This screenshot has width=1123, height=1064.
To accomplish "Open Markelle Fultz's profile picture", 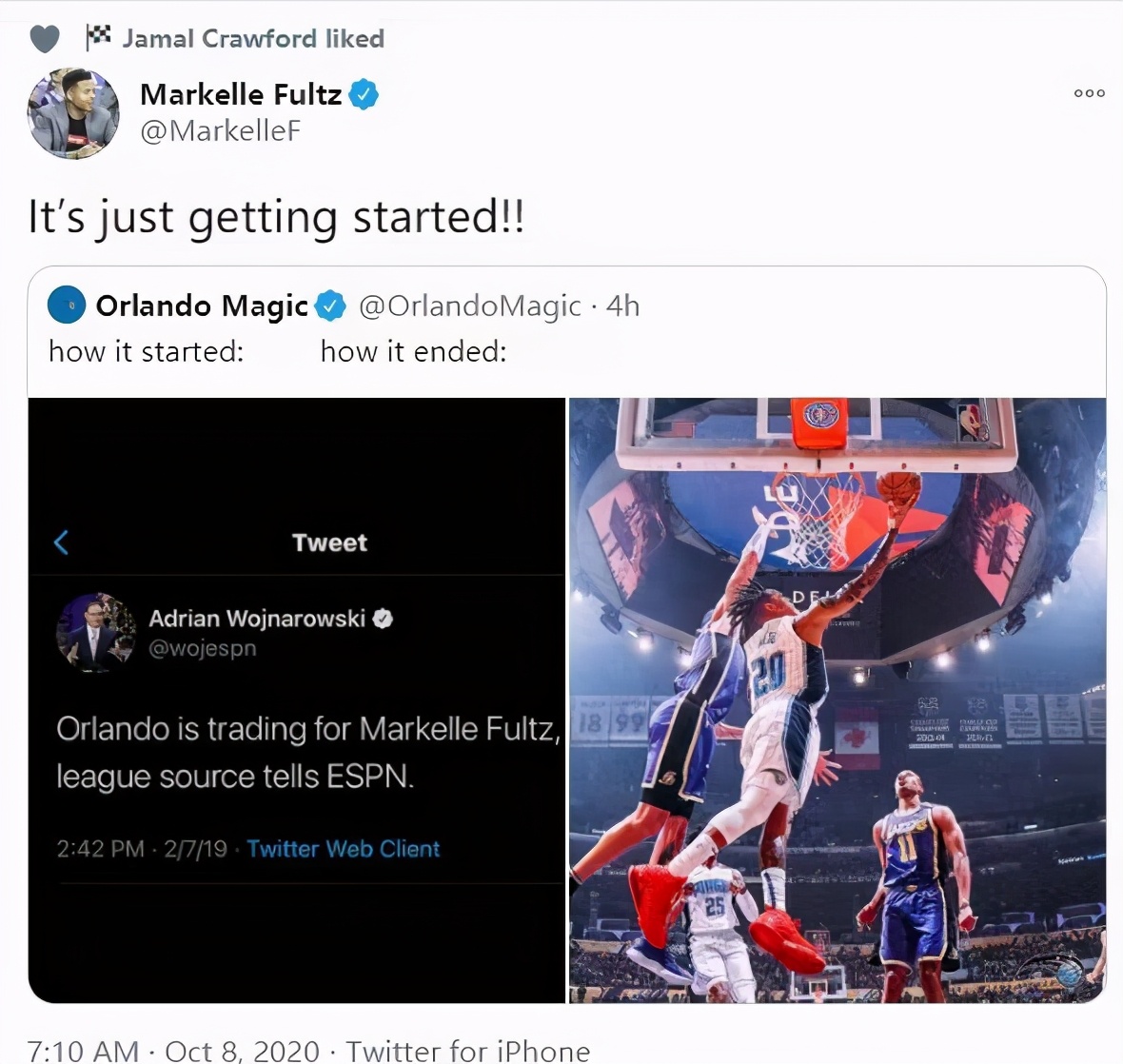I will [x=73, y=112].
